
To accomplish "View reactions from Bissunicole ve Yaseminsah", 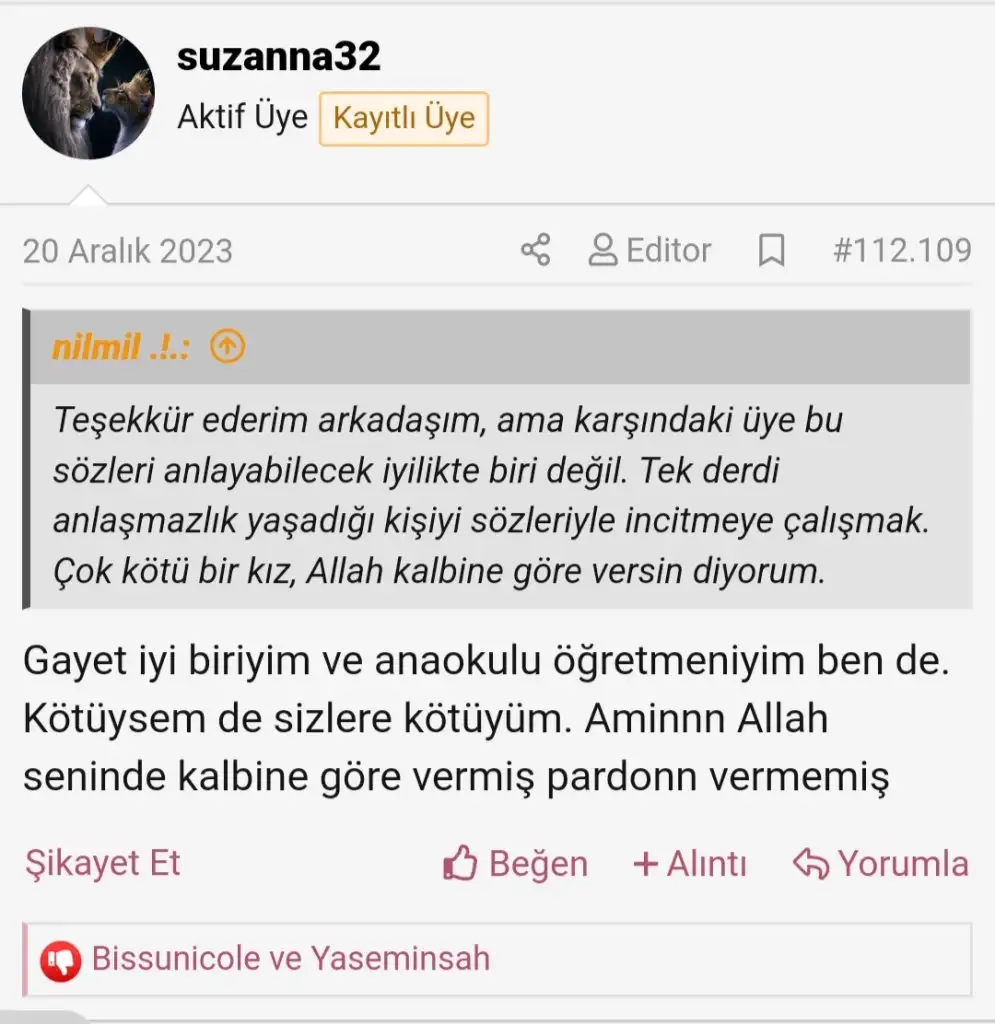I will tap(290, 959).
